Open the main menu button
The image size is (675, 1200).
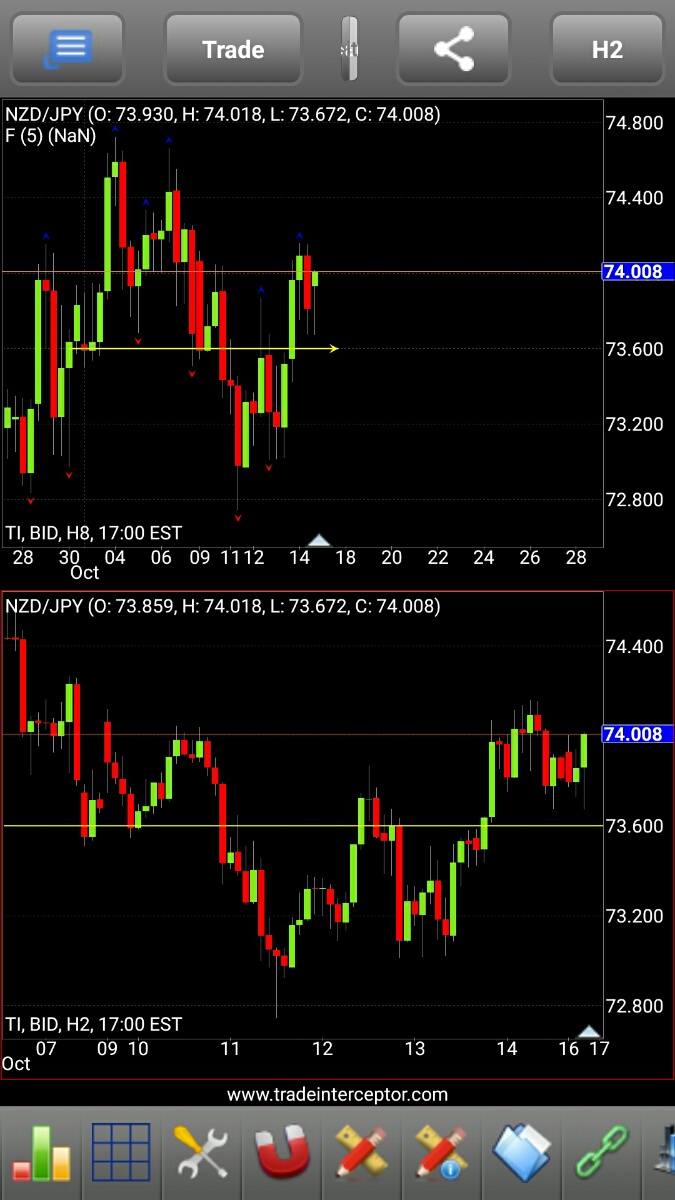68,49
